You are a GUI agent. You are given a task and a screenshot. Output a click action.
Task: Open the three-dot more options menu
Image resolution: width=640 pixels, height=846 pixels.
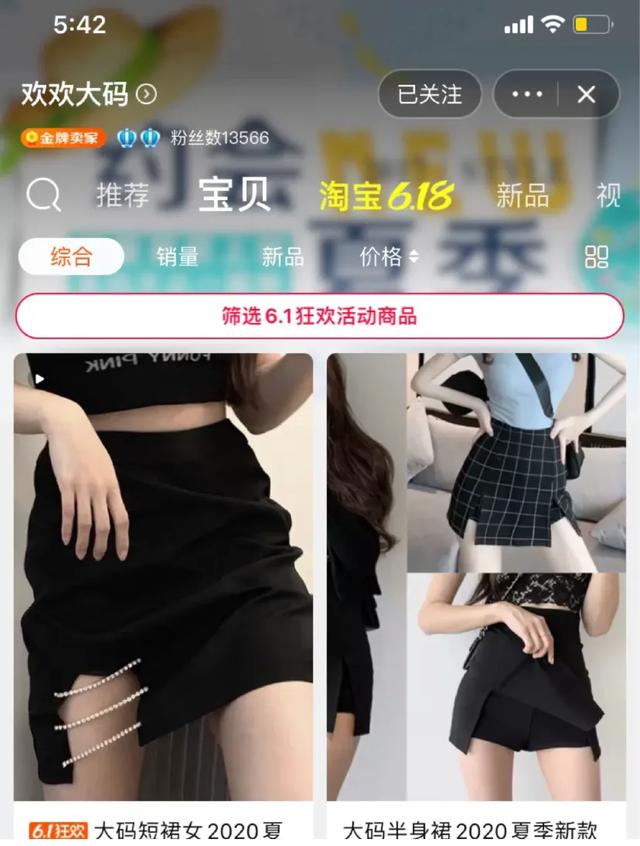pyautogui.click(x=527, y=94)
